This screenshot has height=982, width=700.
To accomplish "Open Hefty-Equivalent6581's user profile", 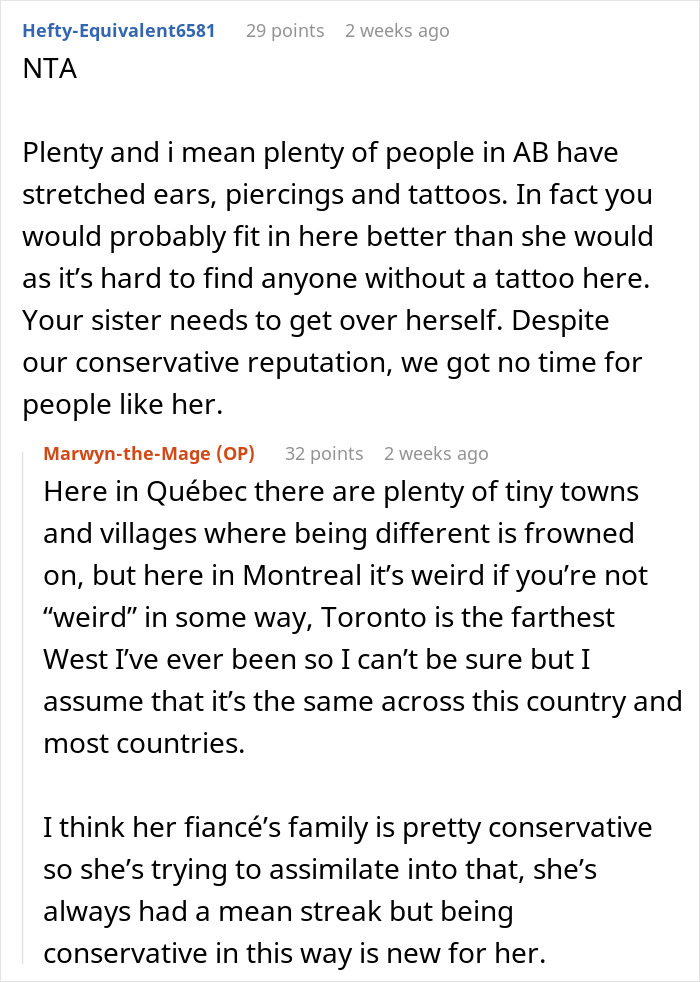I will 119,31.
